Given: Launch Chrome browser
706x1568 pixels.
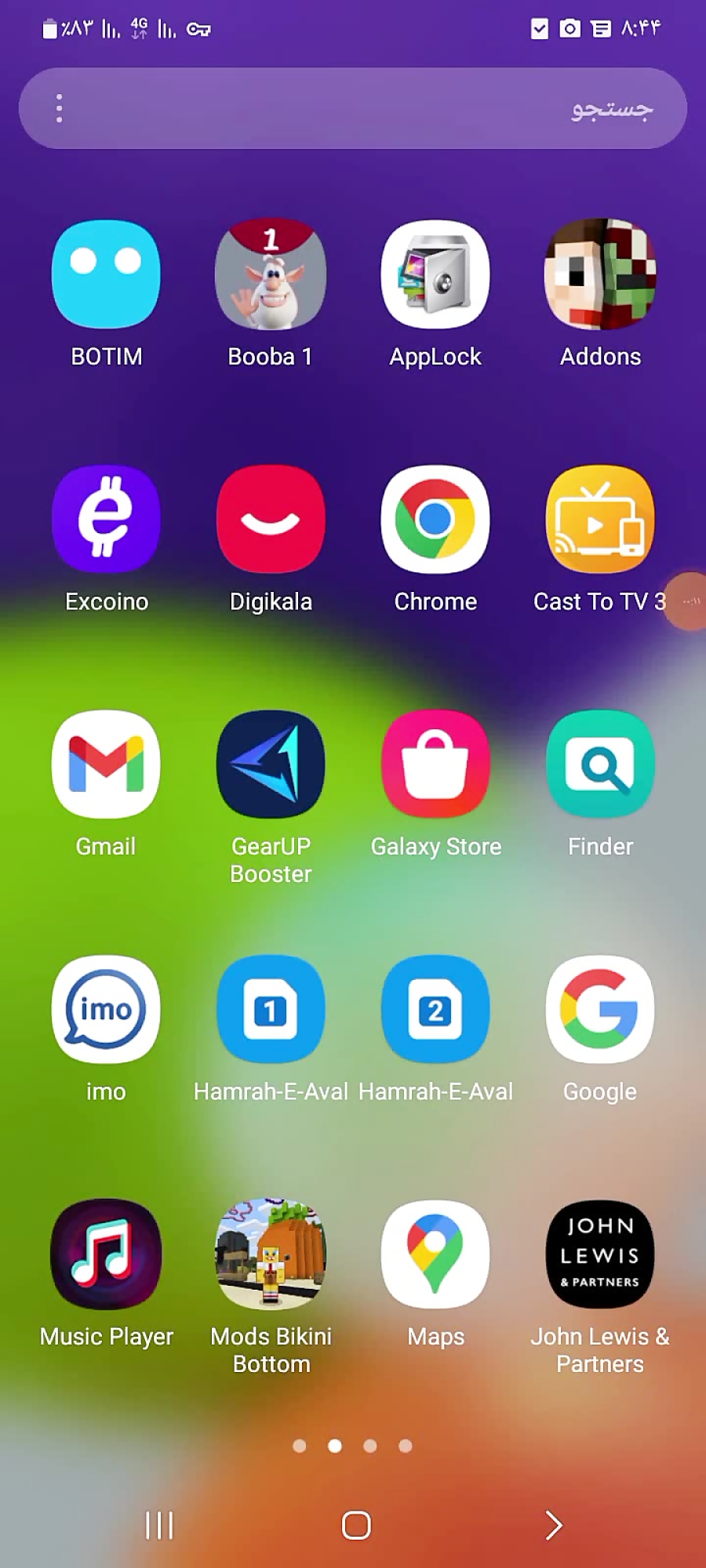Looking at the screenshot, I should (435, 519).
